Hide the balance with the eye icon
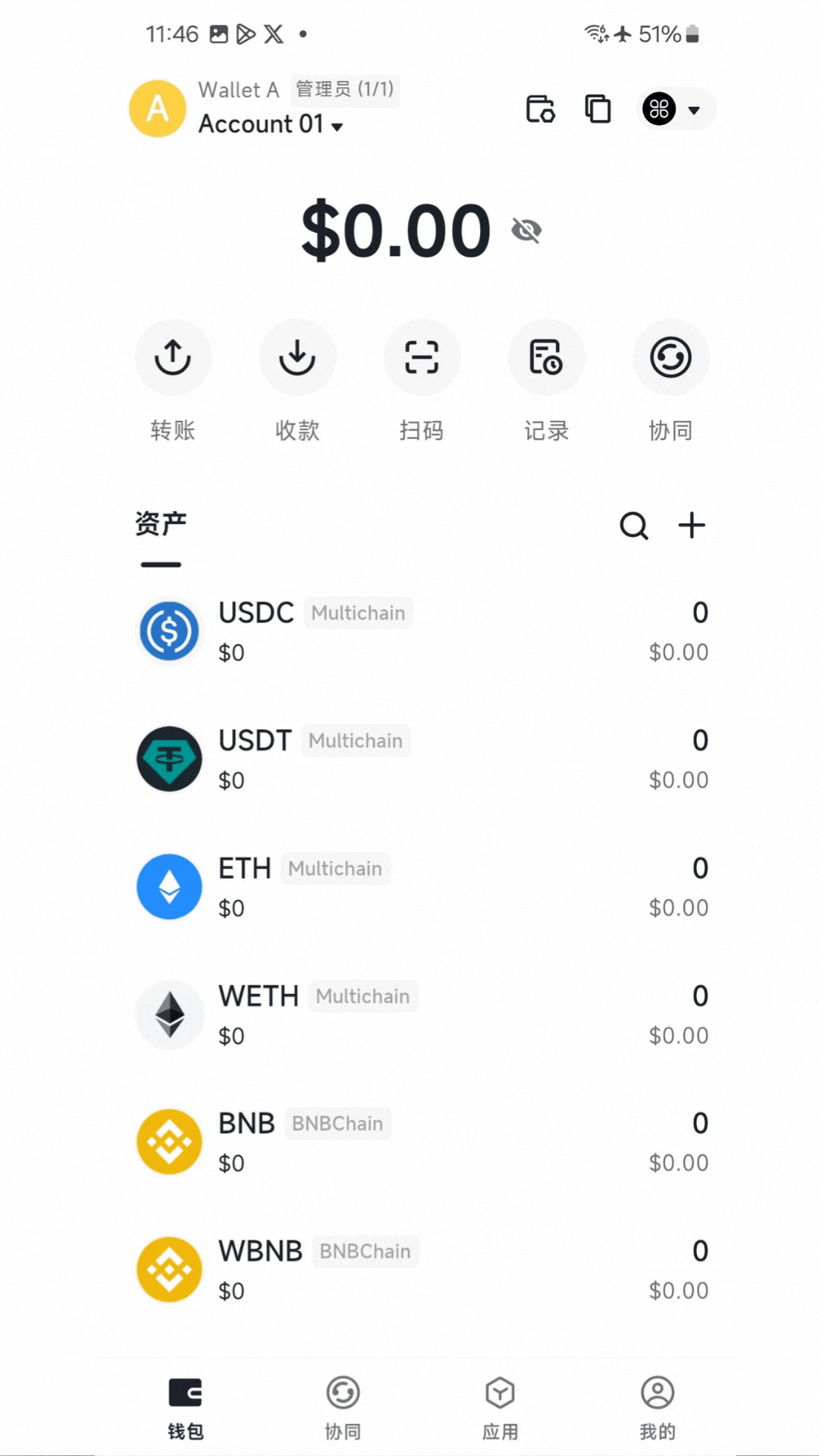819x1456 pixels. [x=526, y=230]
